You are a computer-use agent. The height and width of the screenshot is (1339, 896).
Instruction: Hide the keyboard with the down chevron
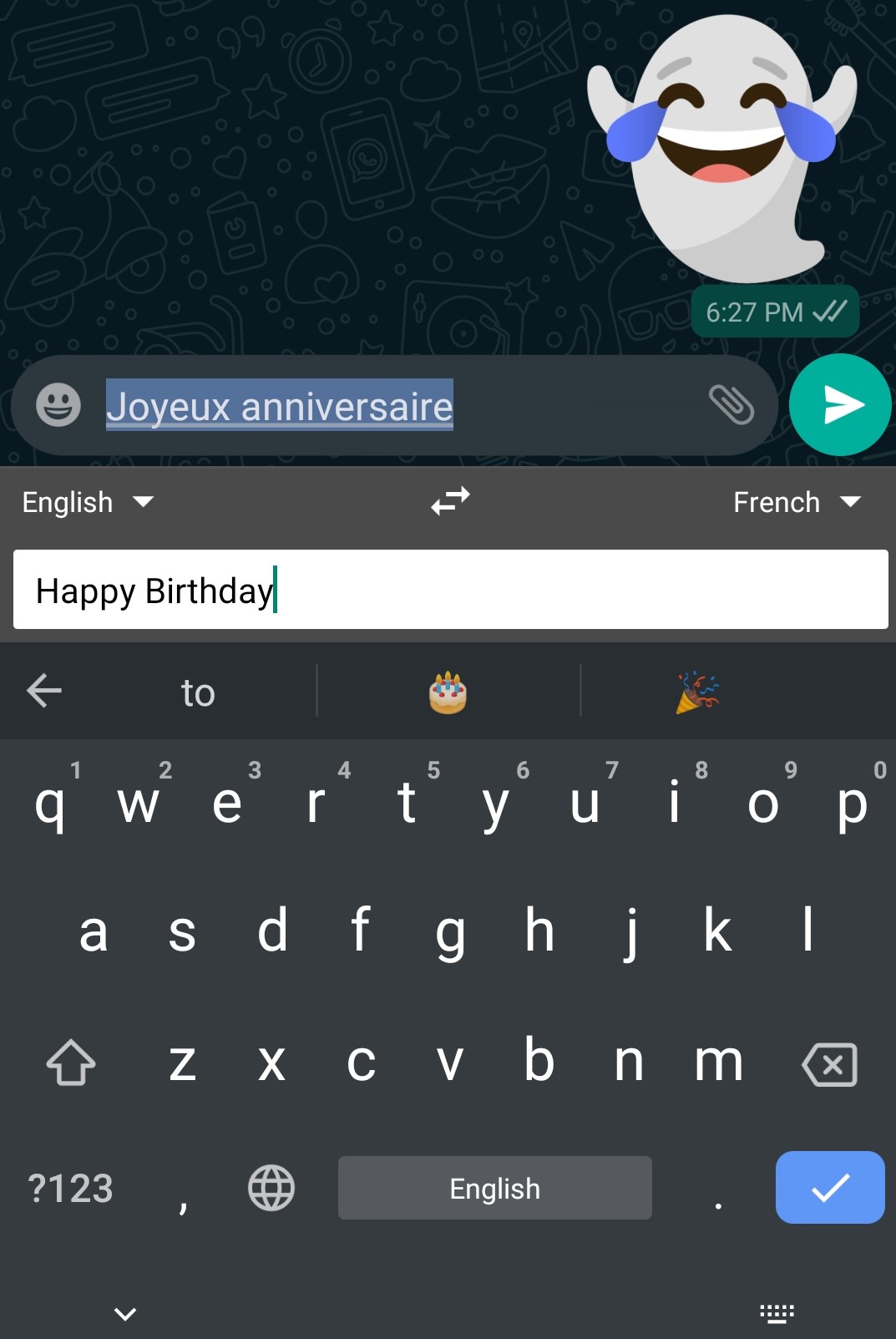(x=125, y=1313)
